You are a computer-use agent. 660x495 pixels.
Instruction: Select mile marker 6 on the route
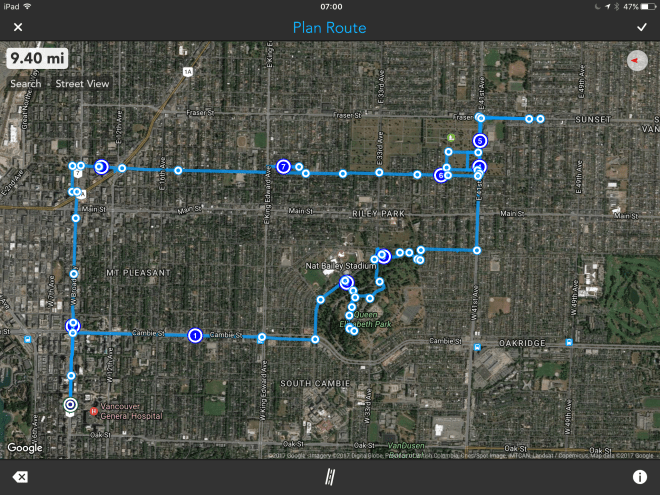(x=440, y=176)
